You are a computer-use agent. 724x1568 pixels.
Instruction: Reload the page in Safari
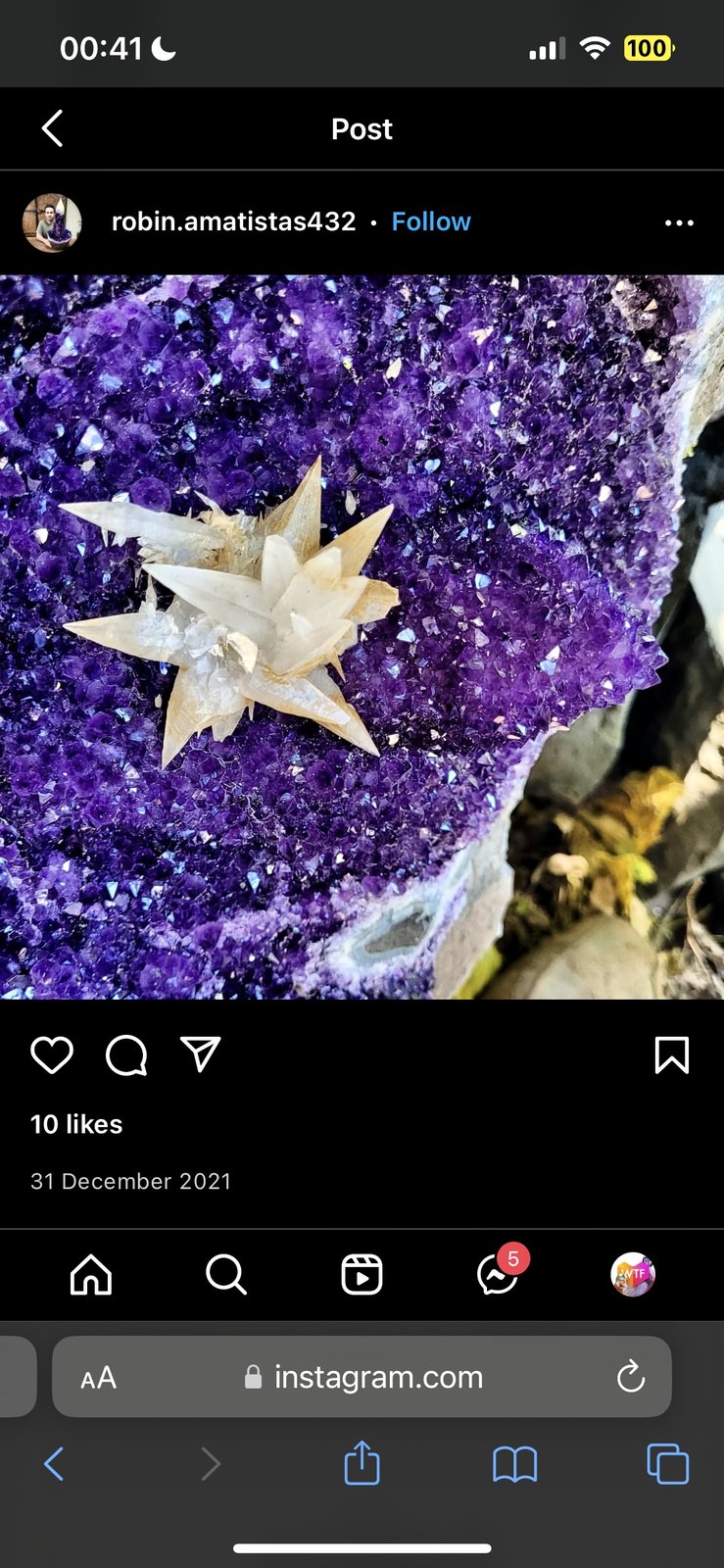pyautogui.click(x=631, y=1377)
